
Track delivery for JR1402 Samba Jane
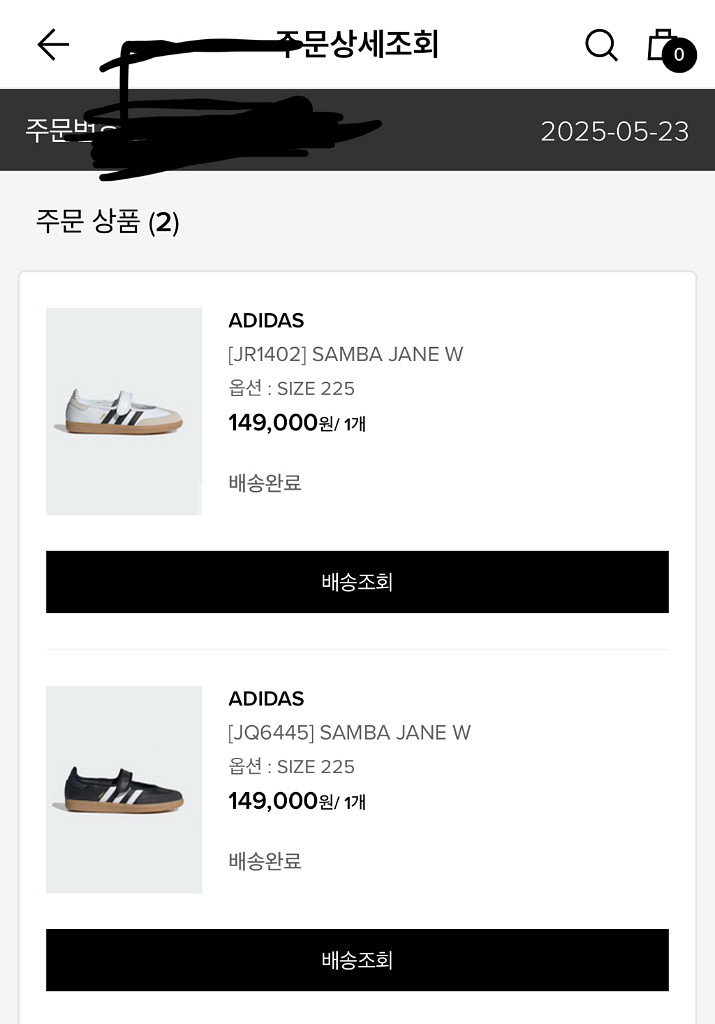pos(357,582)
